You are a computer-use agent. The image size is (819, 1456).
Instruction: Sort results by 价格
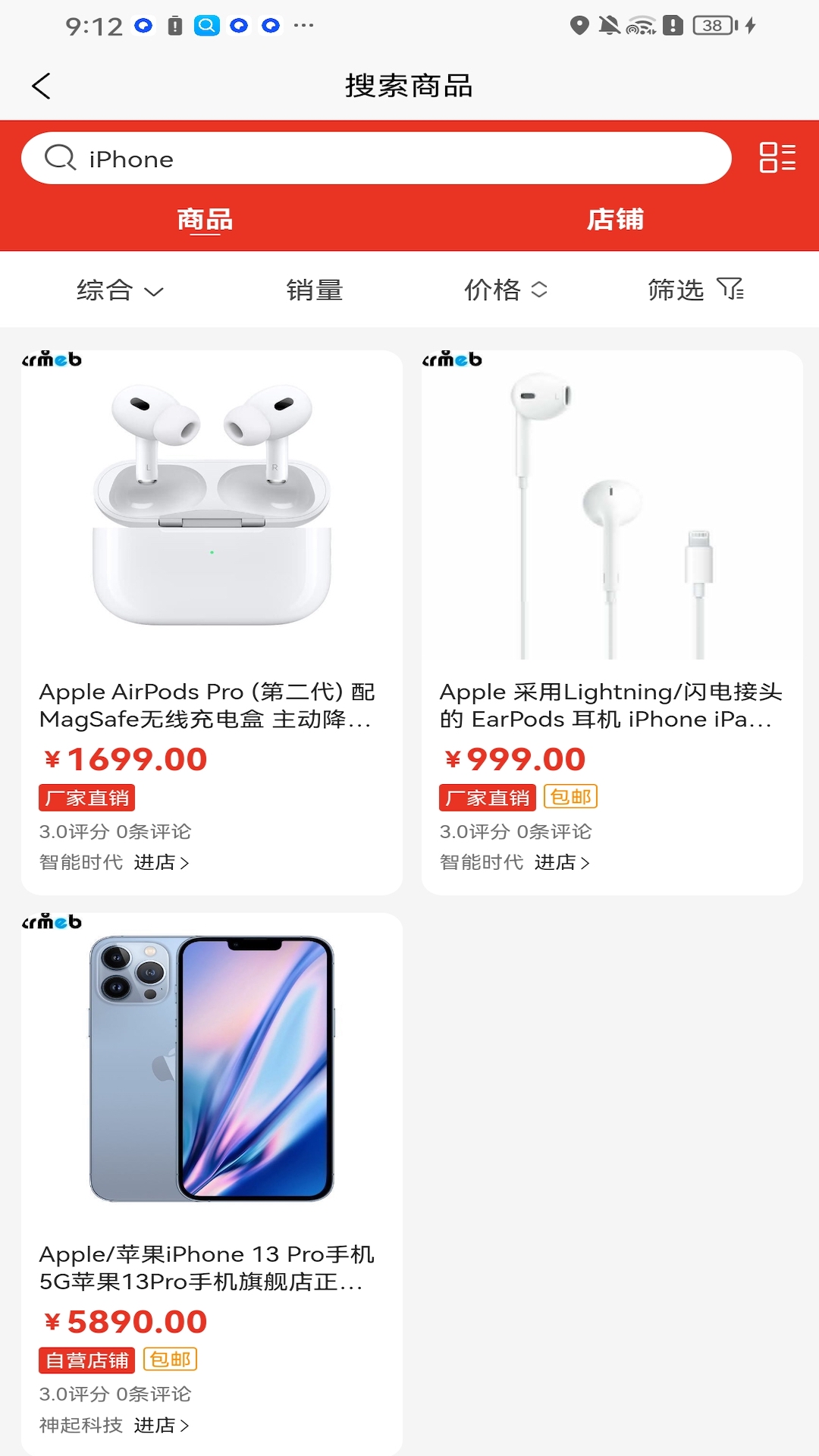(506, 290)
